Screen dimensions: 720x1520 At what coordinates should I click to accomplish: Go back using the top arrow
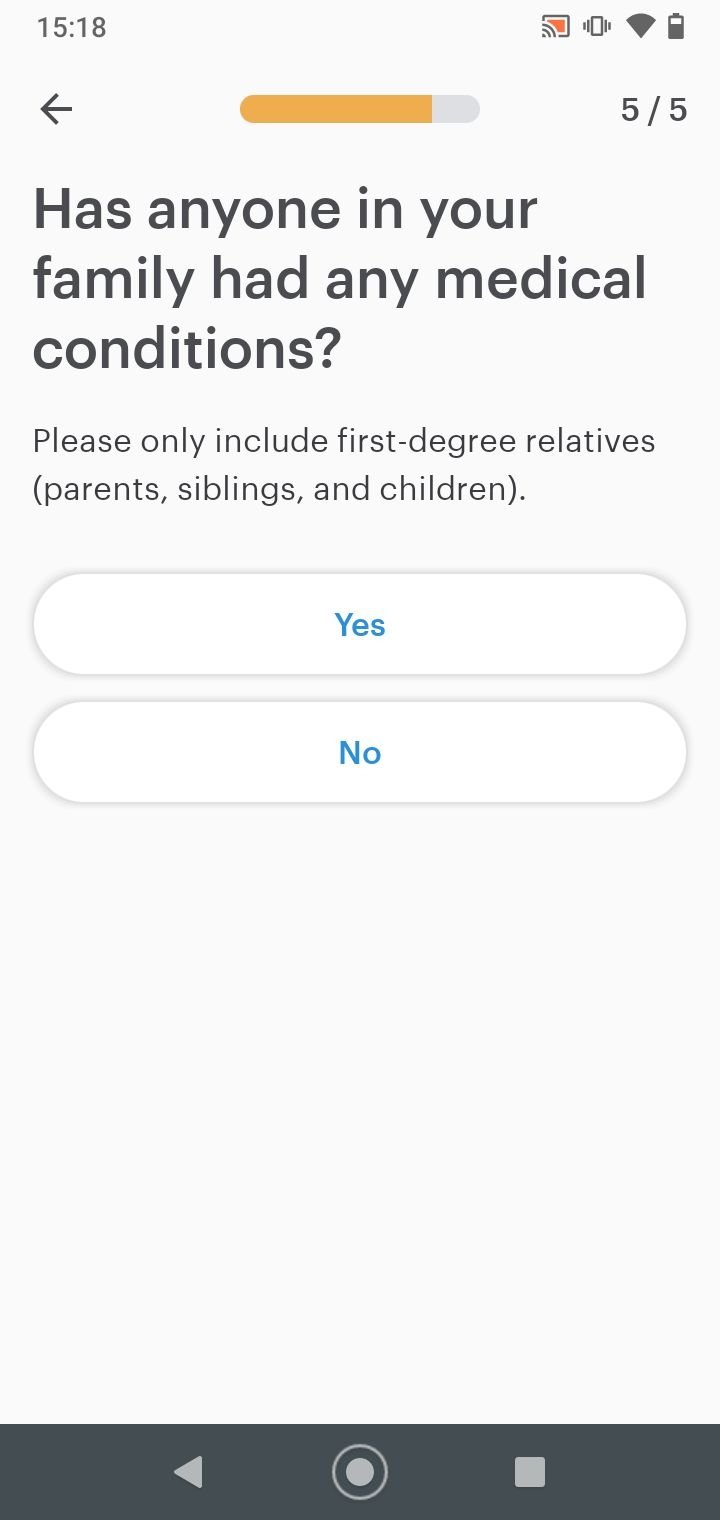[x=56, y=109]
